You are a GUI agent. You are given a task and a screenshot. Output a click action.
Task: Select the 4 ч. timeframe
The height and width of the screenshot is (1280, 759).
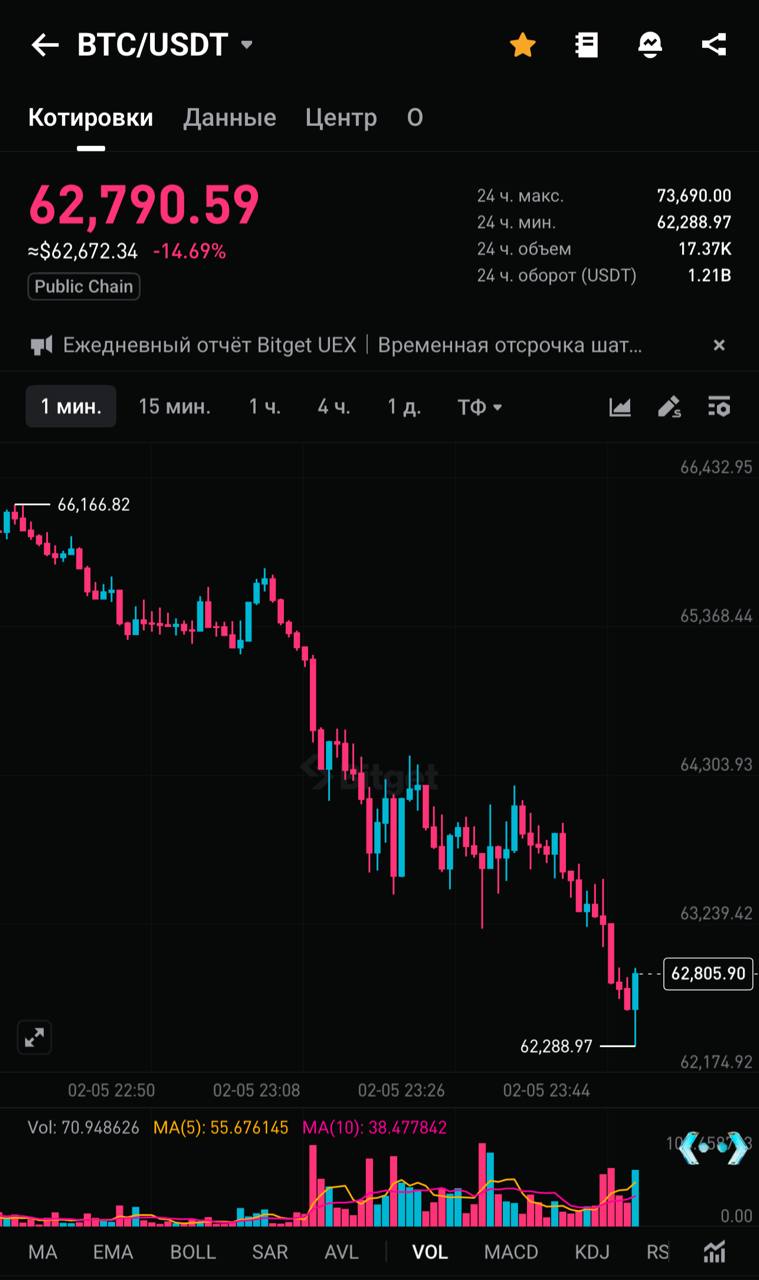click(334, 407)
